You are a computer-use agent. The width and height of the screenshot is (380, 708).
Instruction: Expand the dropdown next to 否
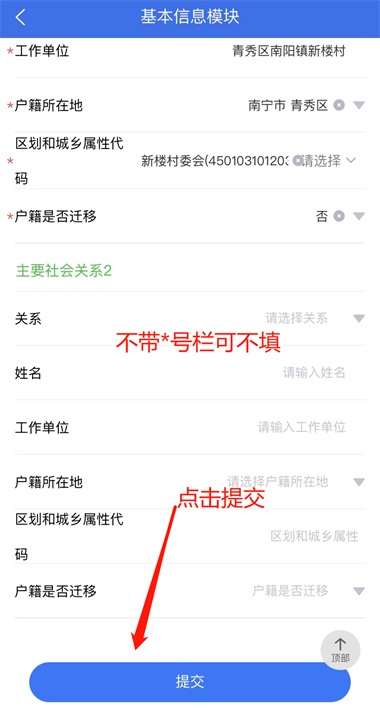(359, 216)
